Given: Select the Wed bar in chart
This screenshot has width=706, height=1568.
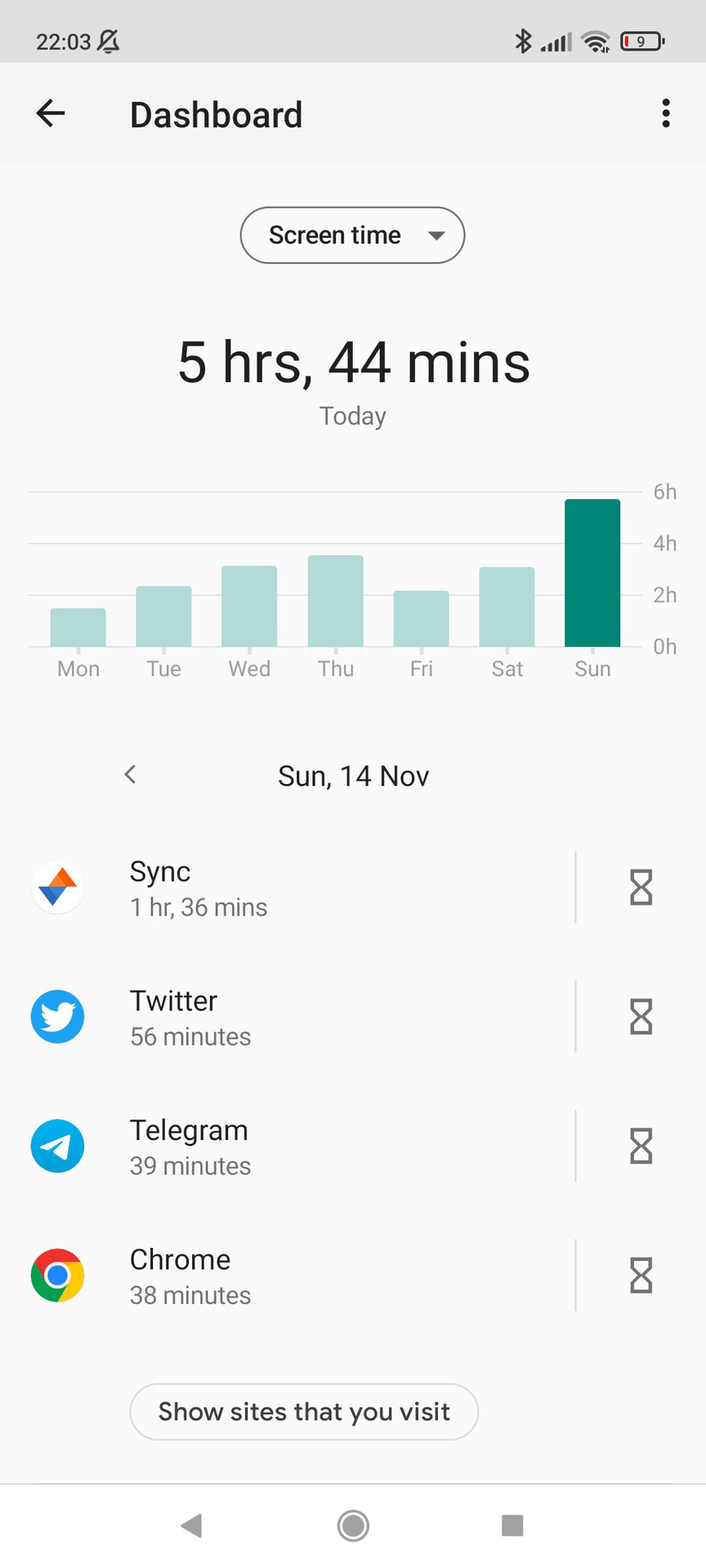Looking at the screenshot, I should point(249,606).
